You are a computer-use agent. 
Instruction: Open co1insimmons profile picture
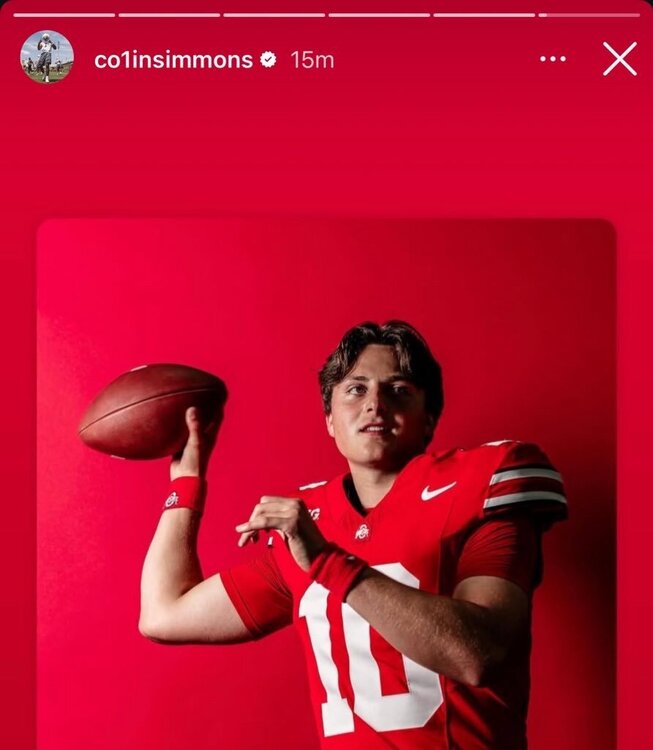click(47, 57)
